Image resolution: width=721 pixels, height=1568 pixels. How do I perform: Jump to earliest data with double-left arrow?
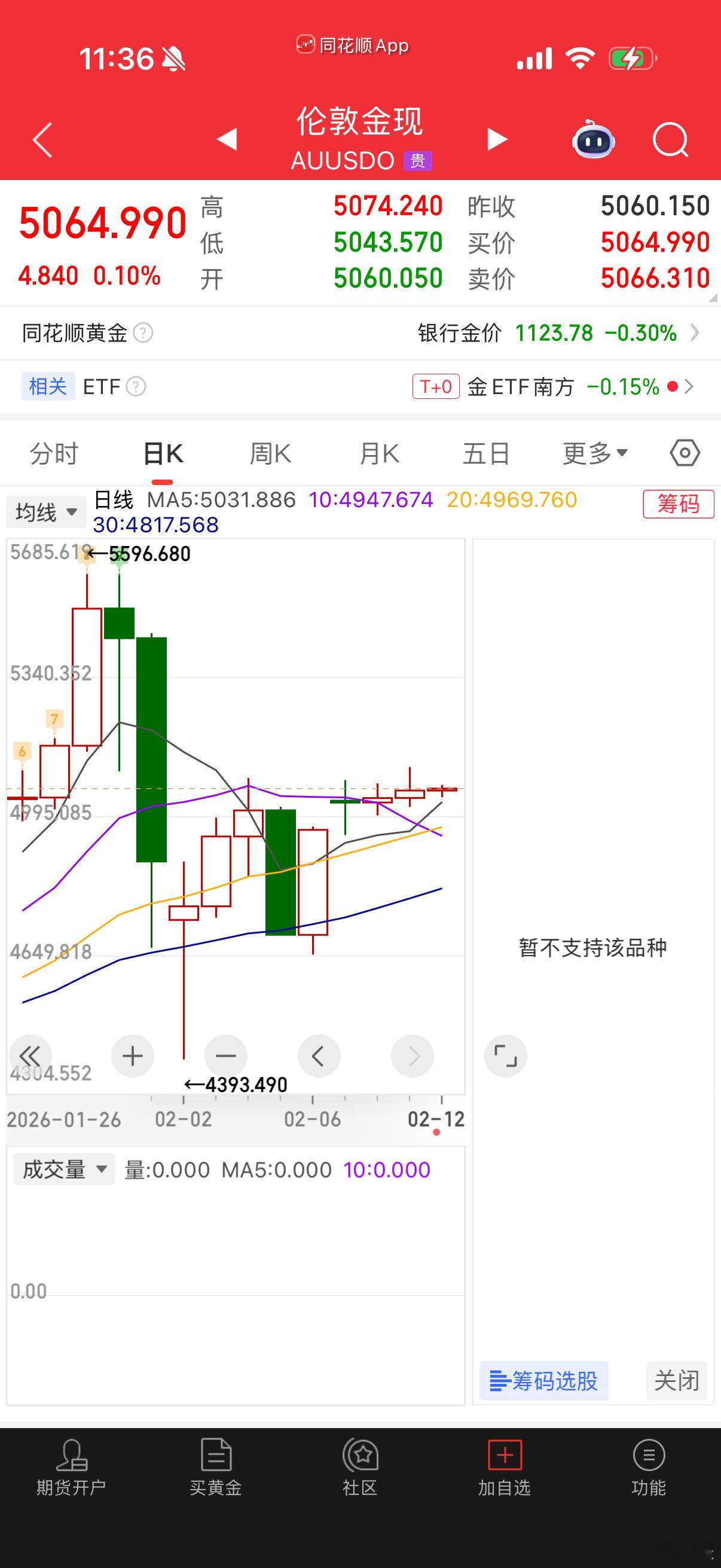point(31,1057)
